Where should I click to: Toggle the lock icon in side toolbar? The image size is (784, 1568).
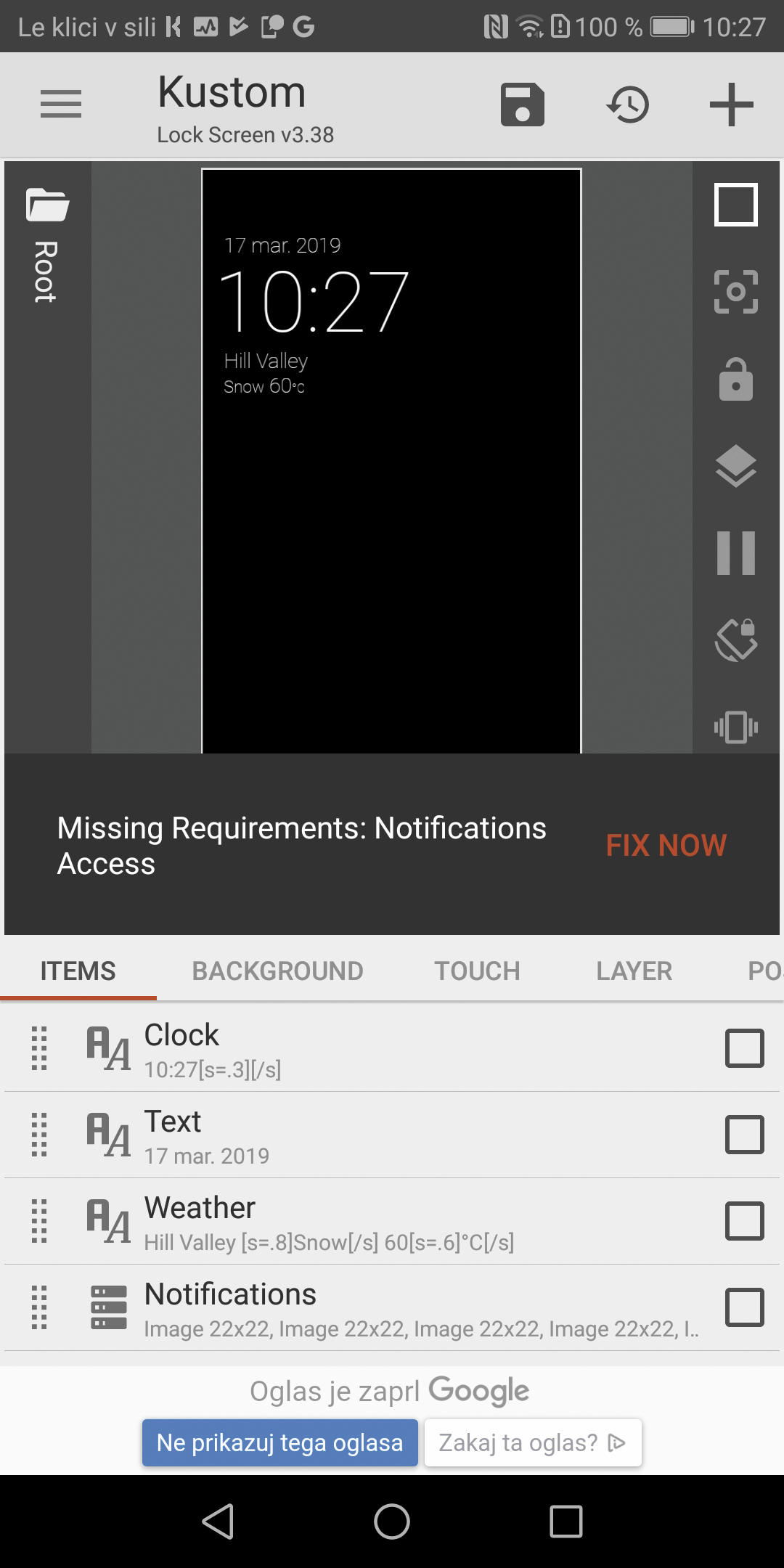(x=735, y=380)
